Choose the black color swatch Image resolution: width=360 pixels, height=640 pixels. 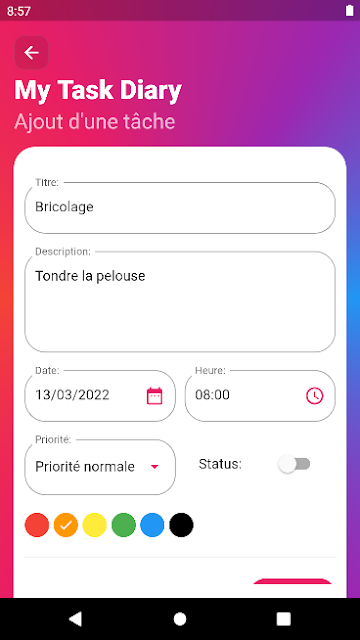(181, 525)
